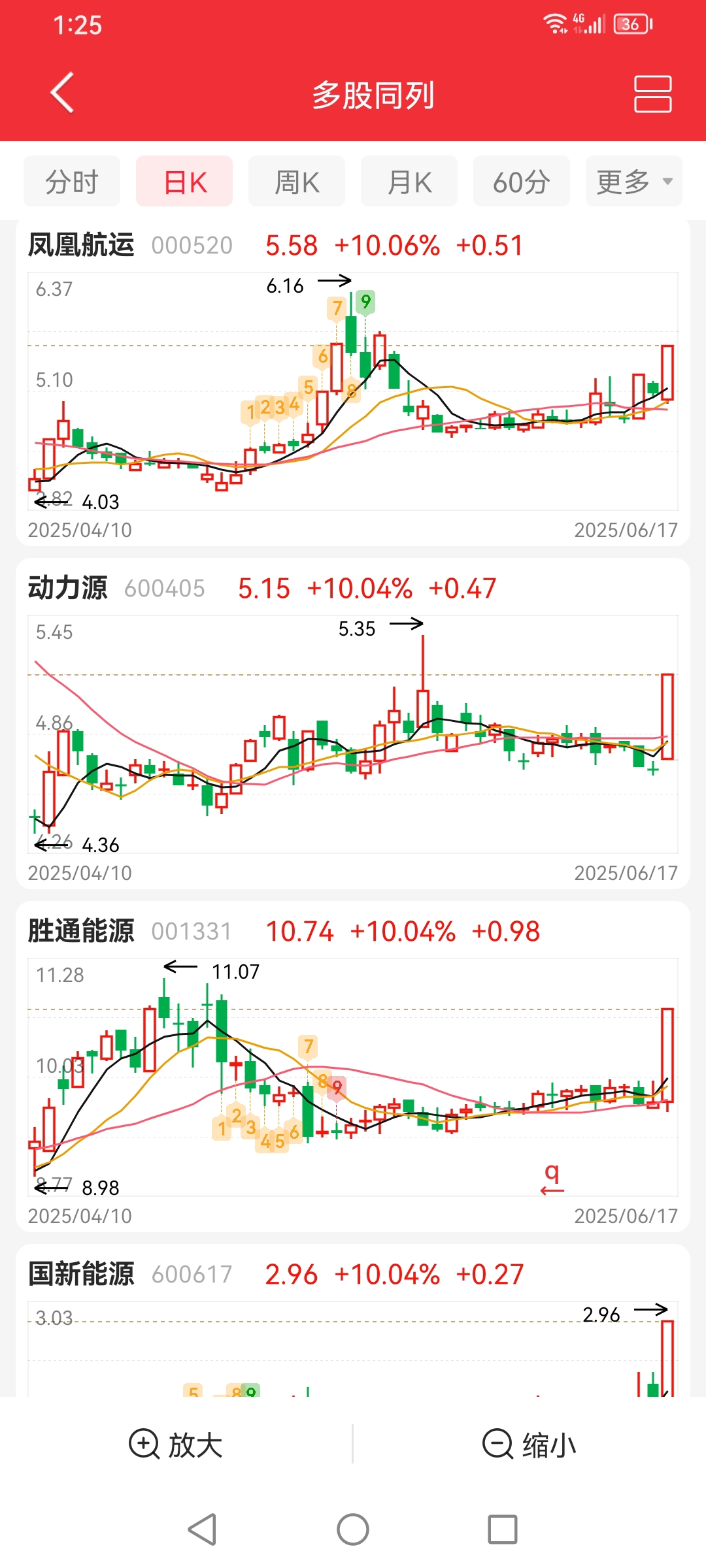This screenshot has width=706, height=1568.
Task: Open recent apps from the navigation bar
Action: coord(503,1529)
